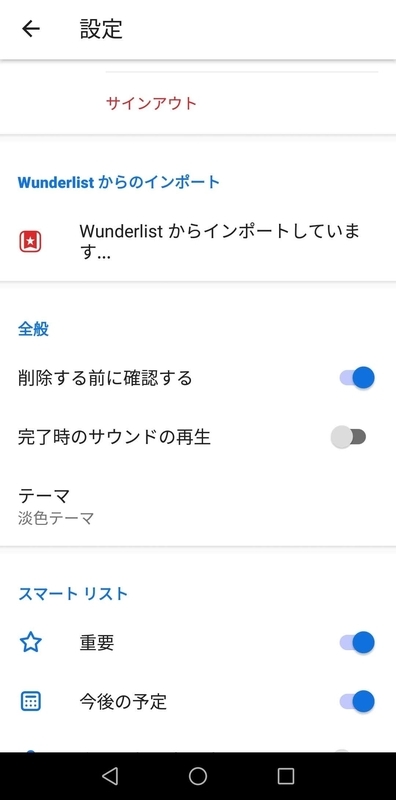Open the テーマ setting
The height and width of the screenshot is (800, 396).
(x=198, y=505)
